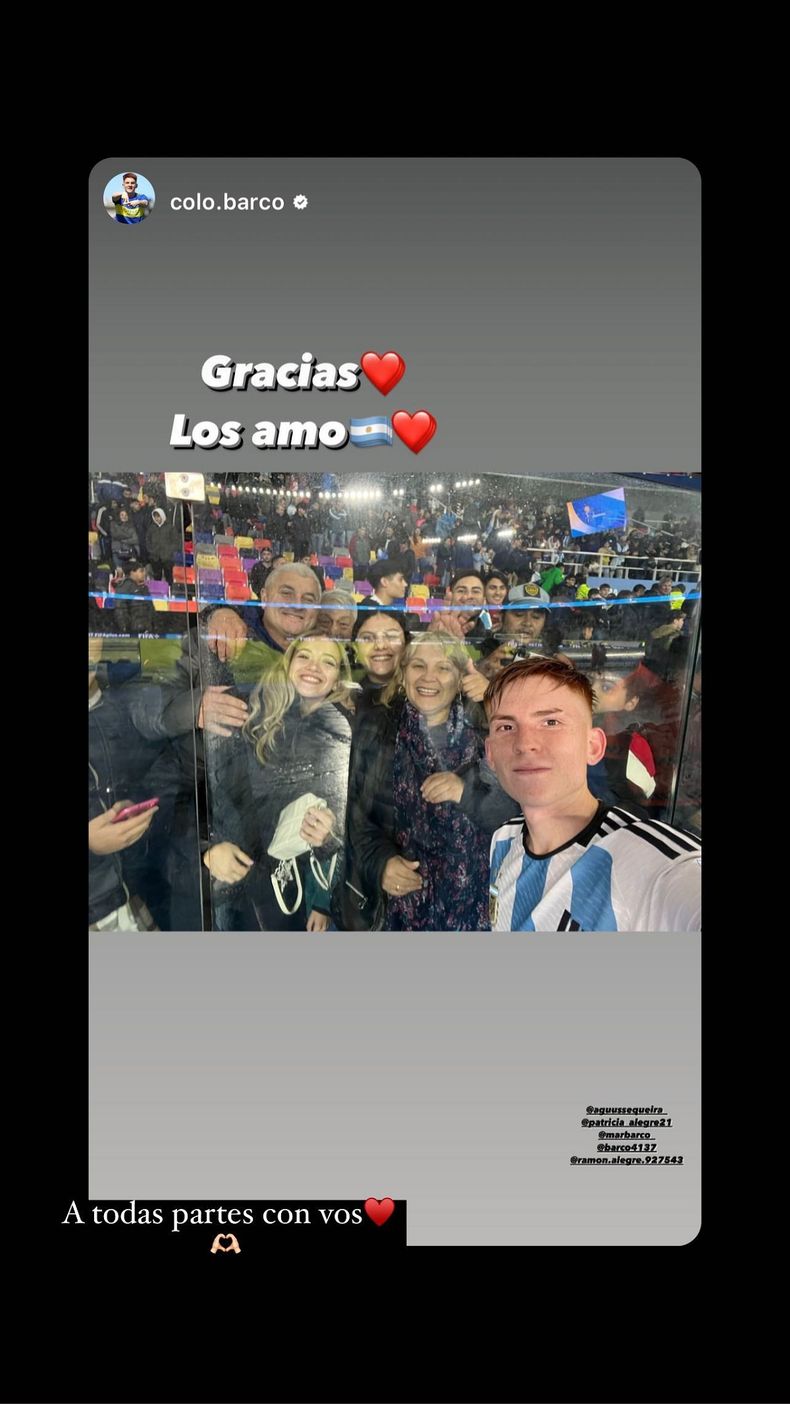
Task: Click the Argentina flag emoji in Los amo
Action: (370, 431)
